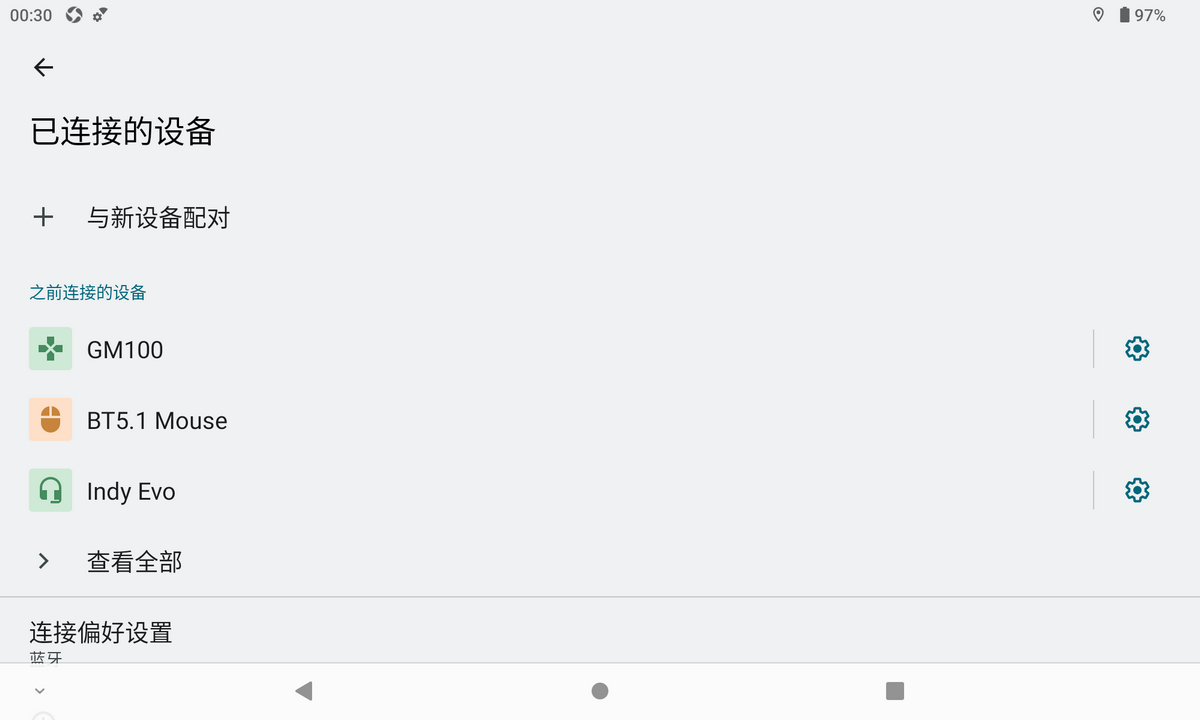Open connection preferences
Image resolution: width=1200 pixels, height=720 pixels.
tap(101, 633)
